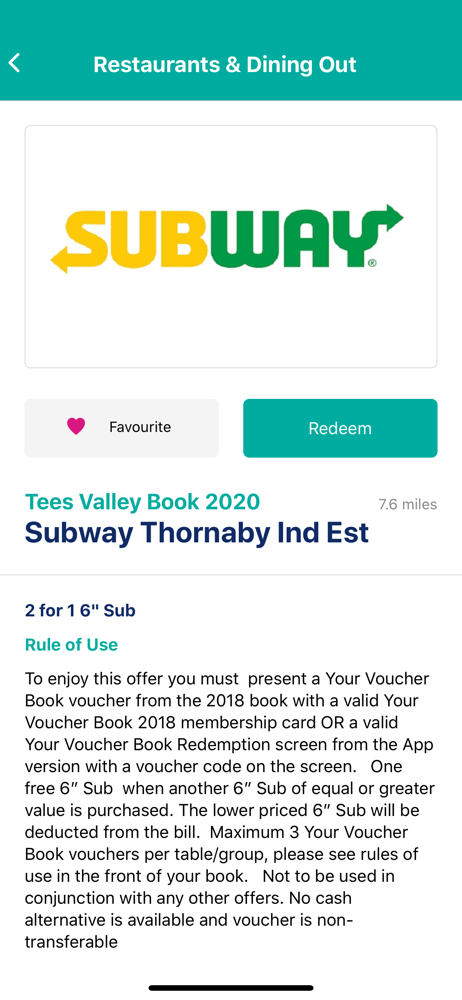462x1000 pixels.
Task: Go back using the header arrow
Action: [15, 63]
